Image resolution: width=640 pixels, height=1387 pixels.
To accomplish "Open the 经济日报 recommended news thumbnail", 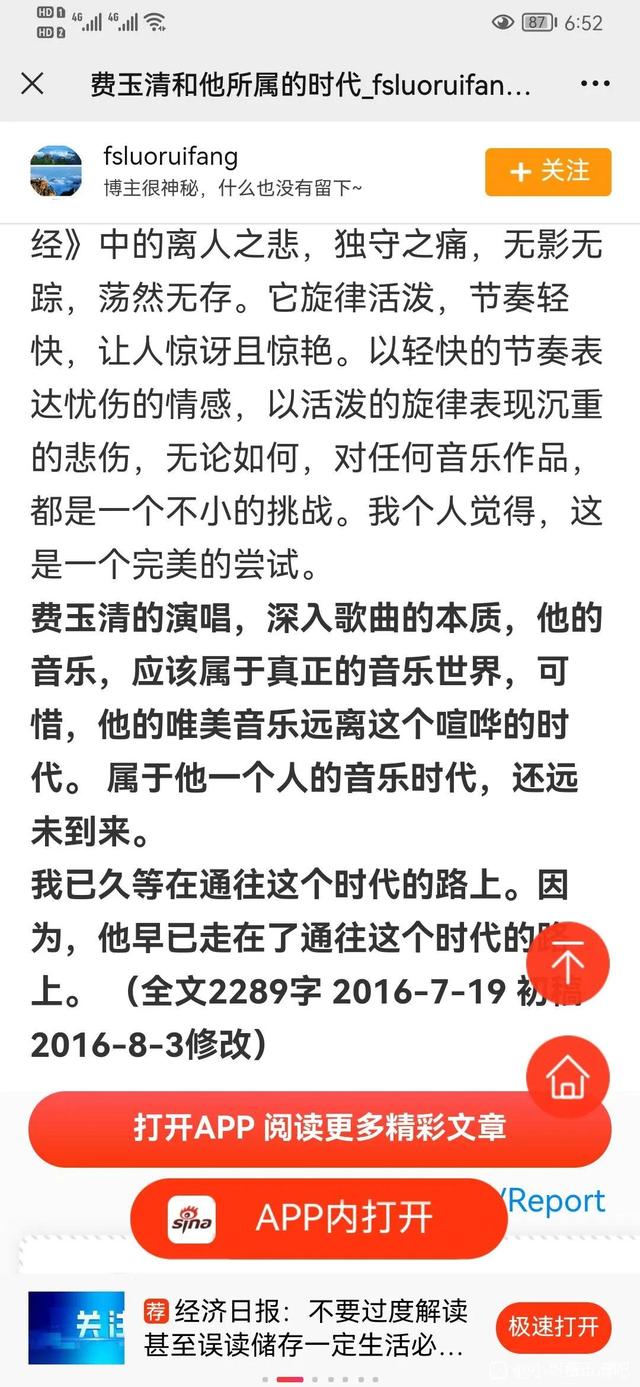I will [x=76, y=1327].
